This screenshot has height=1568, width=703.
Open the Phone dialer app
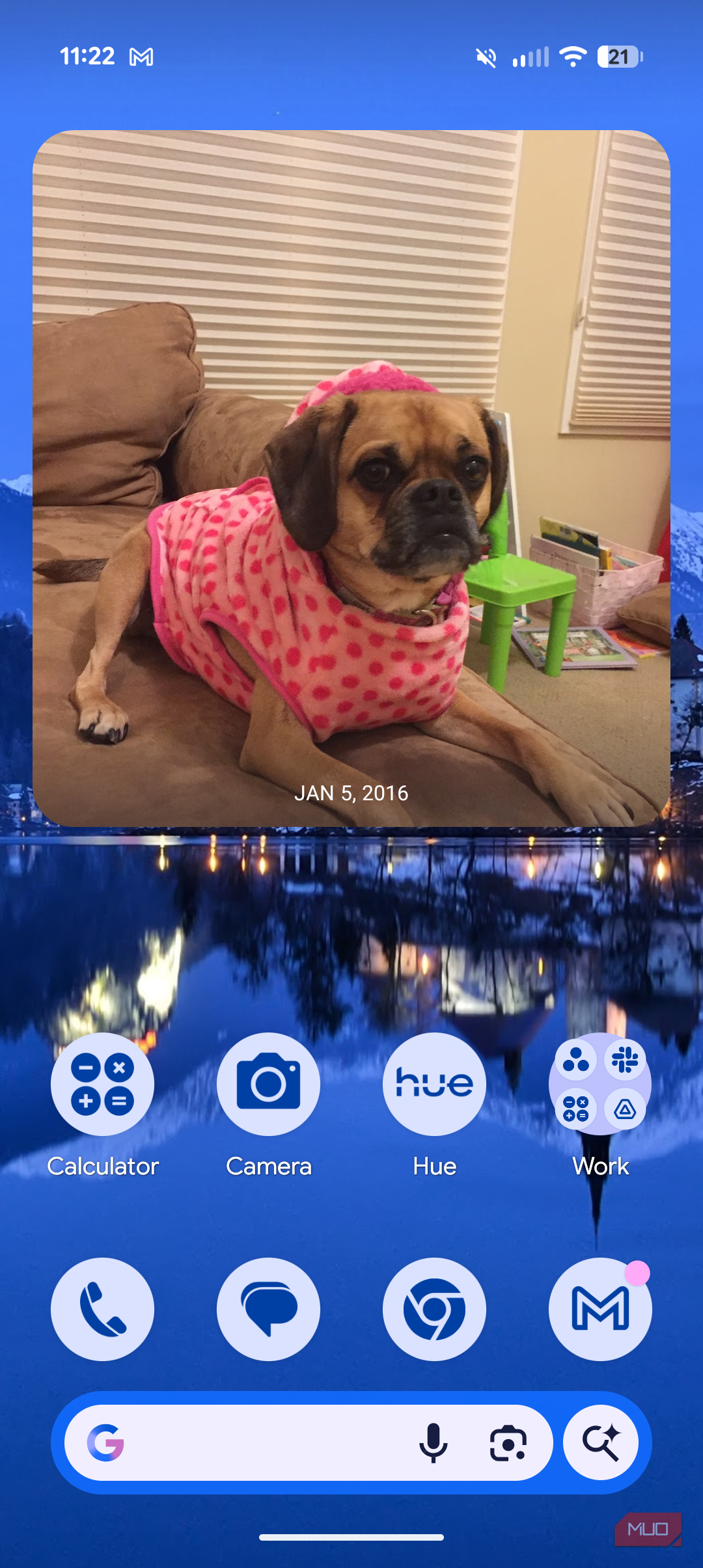(x=102, y=1309)
